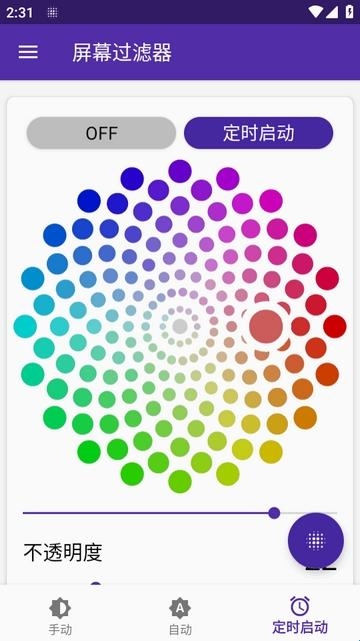Switch to the 自动 tab
360x641 pixels.
[x=180, y=616]
